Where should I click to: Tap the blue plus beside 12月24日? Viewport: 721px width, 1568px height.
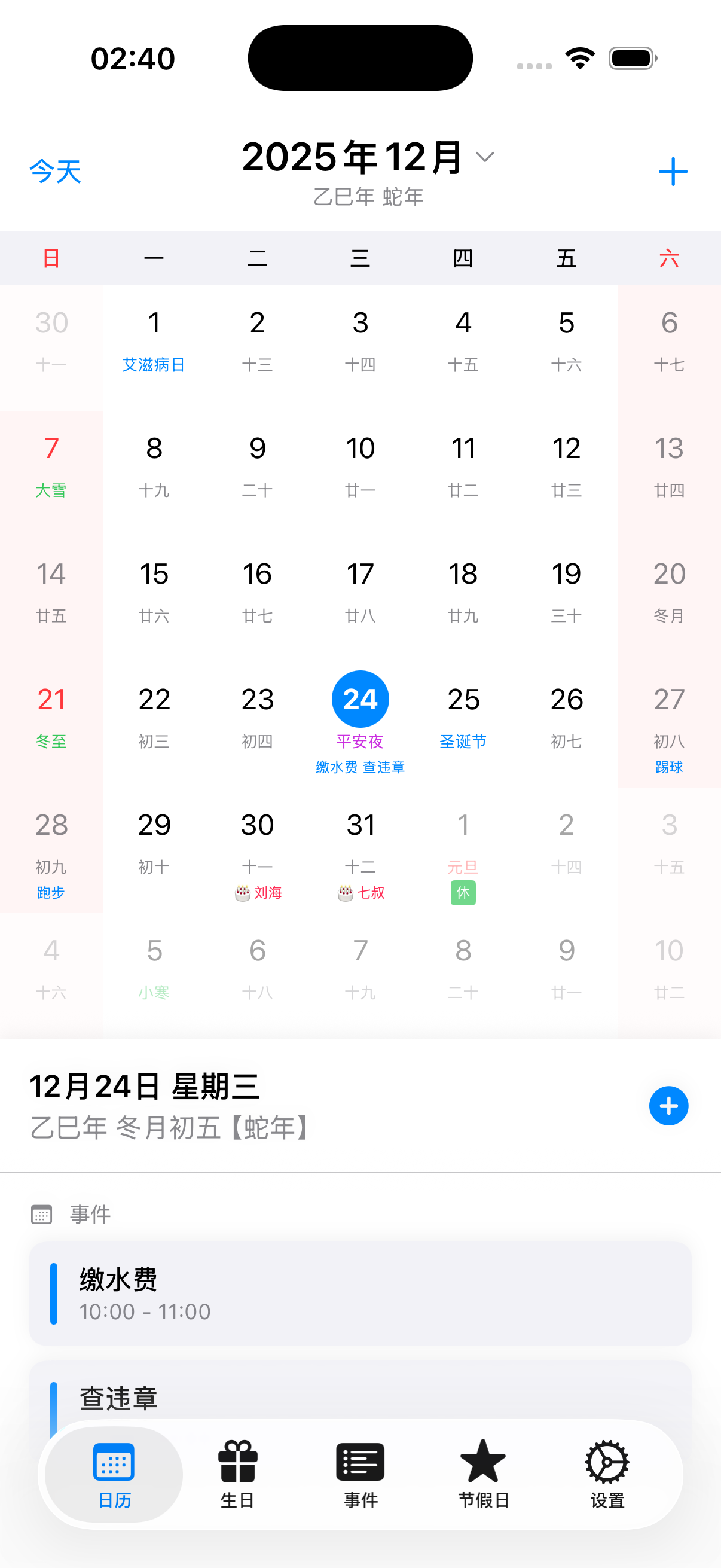pos(668,1106)
